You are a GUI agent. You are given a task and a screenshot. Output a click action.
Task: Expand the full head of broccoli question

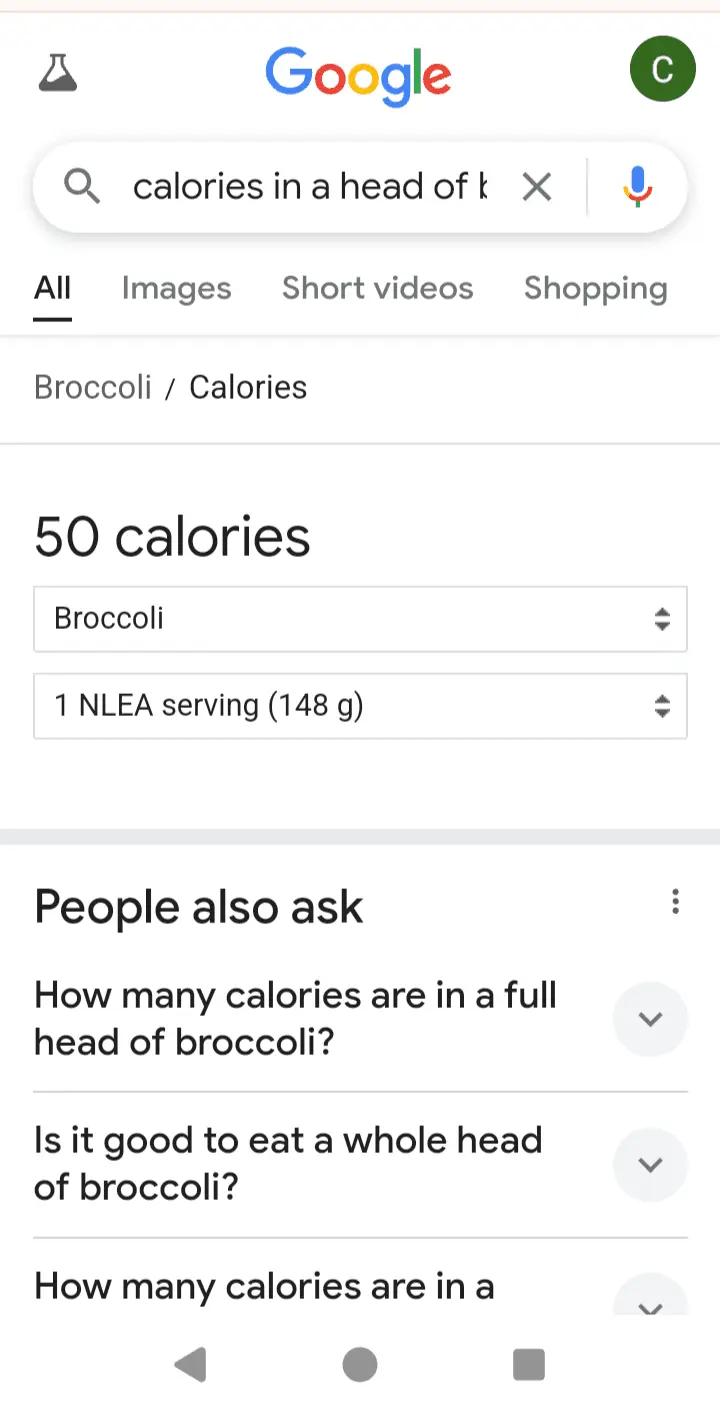tap(650, 1019)
